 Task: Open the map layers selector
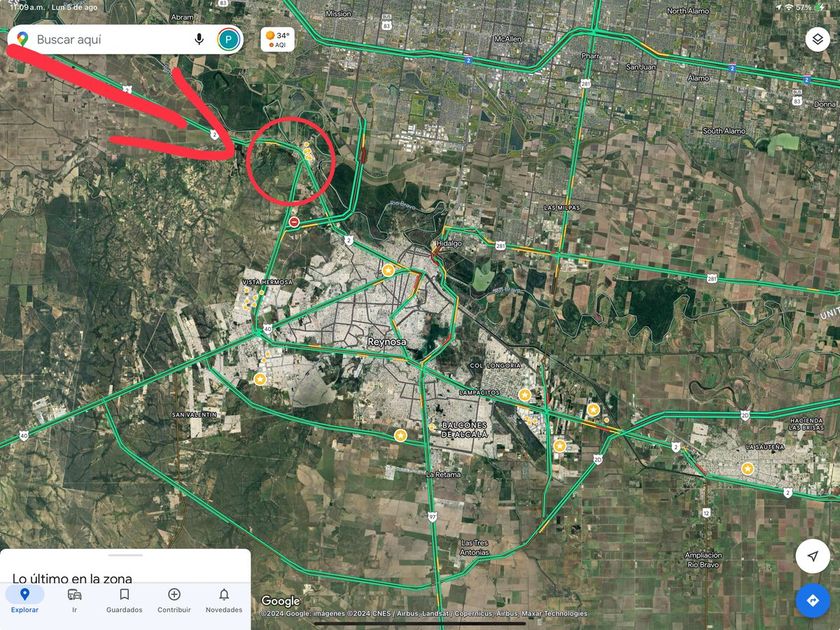coord(818,40)
